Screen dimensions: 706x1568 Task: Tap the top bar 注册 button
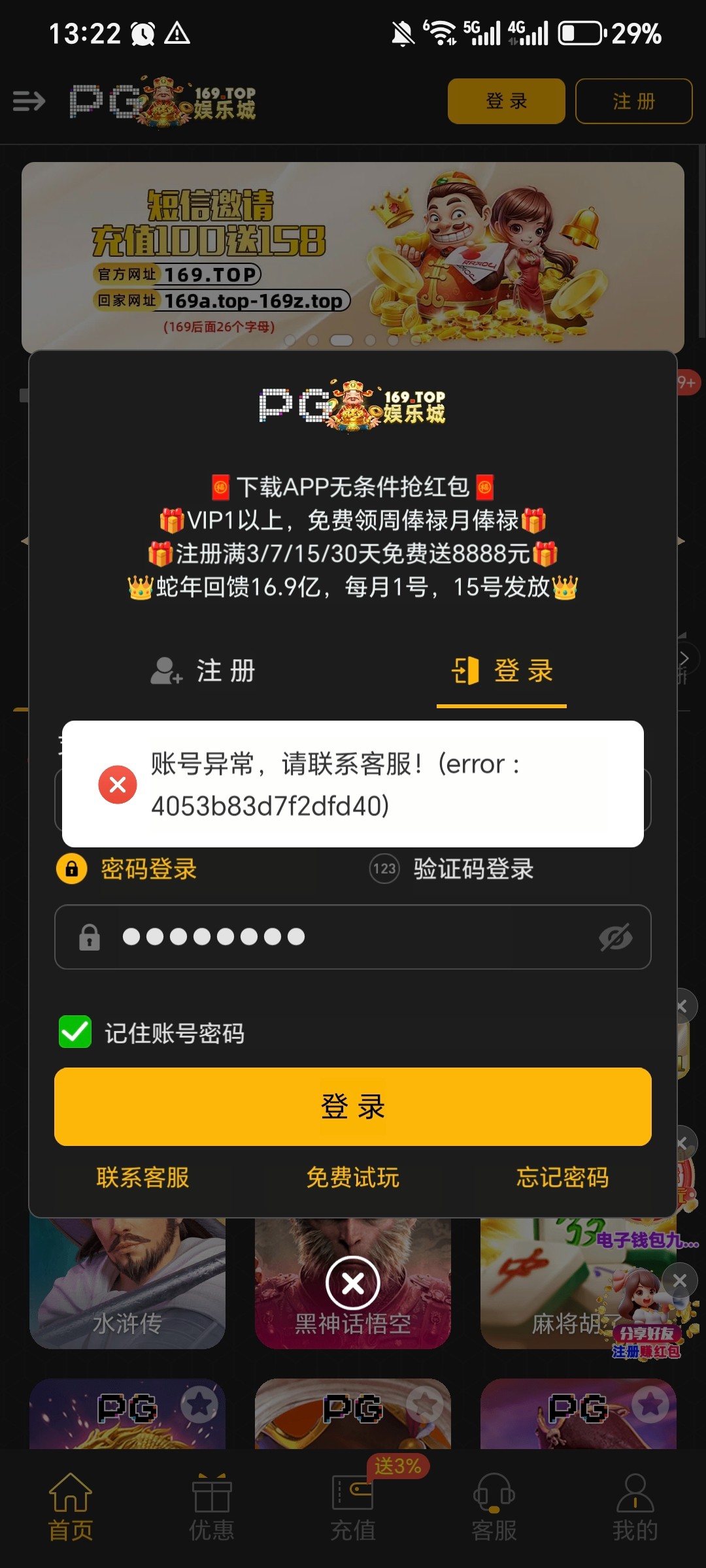point(633,101)
